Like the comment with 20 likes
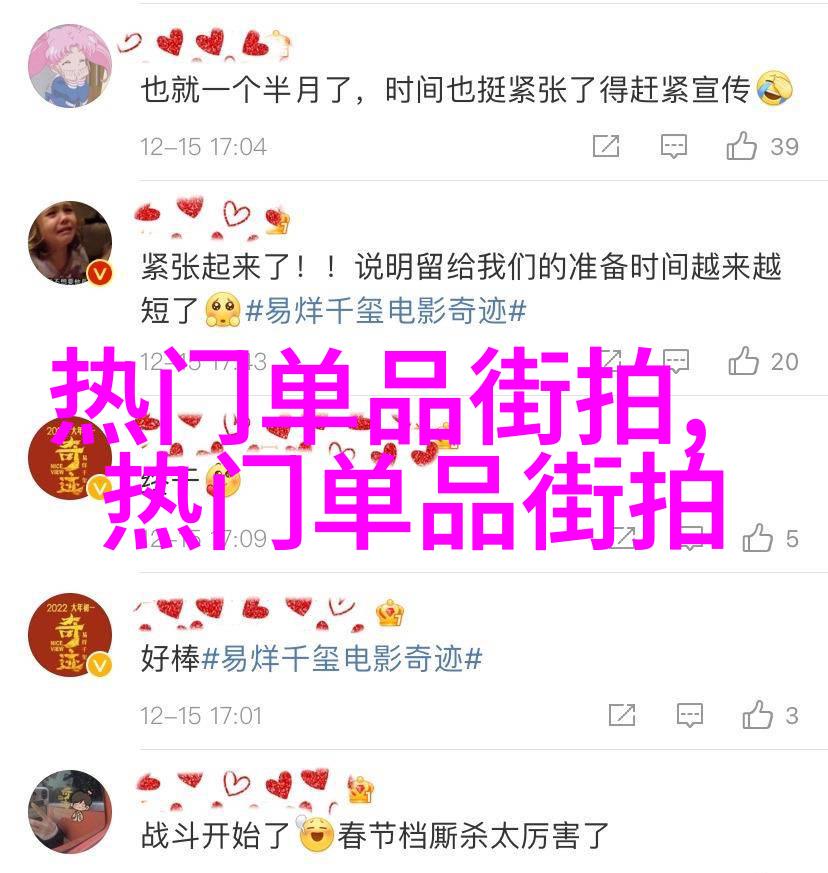This screenshot has height=873, width=828. pyautogui.click(x=744, y=361)
